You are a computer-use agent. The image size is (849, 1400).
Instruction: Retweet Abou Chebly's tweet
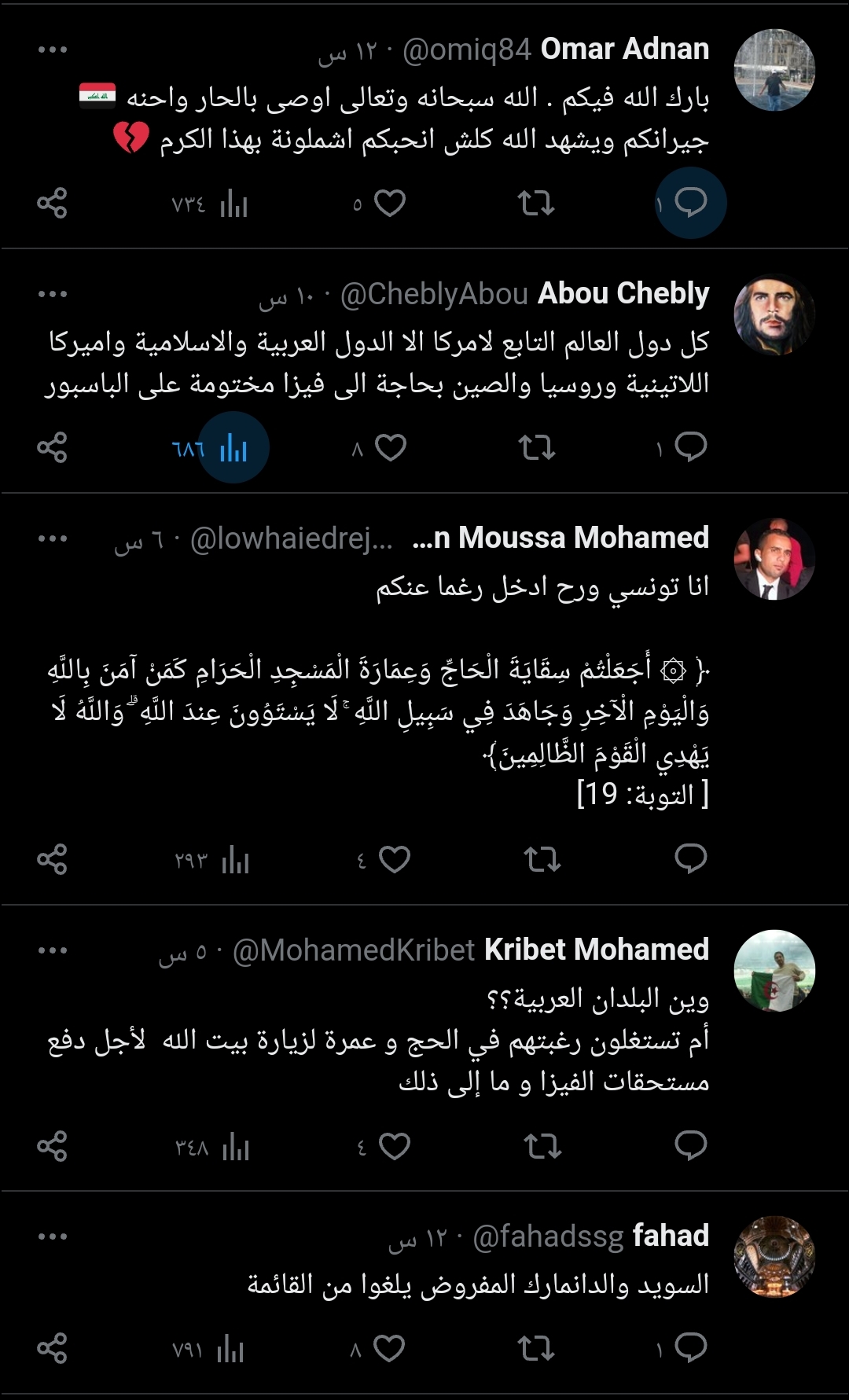[x=537, y=448]
